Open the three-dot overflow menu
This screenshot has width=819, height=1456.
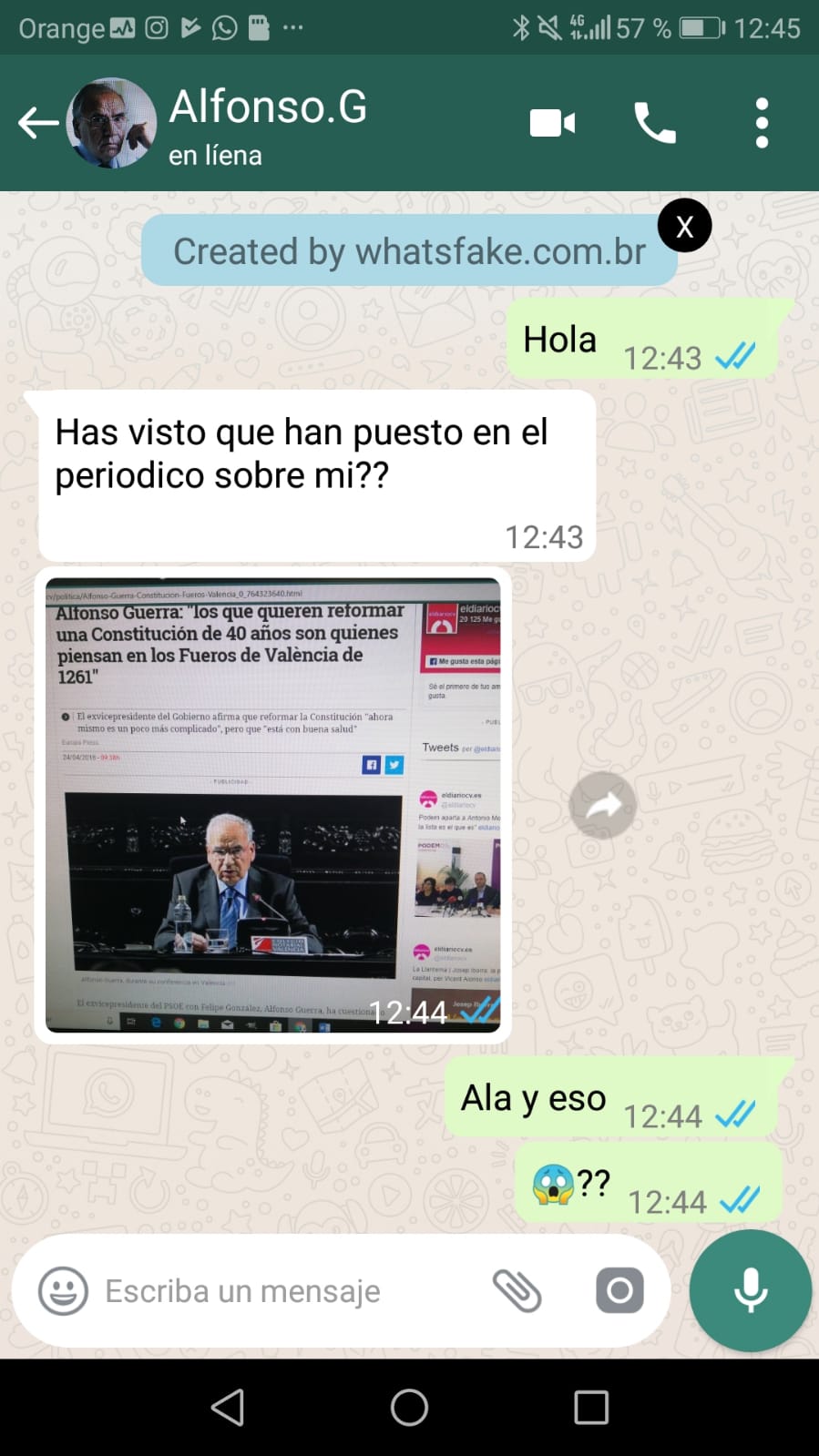pos(762,123)
